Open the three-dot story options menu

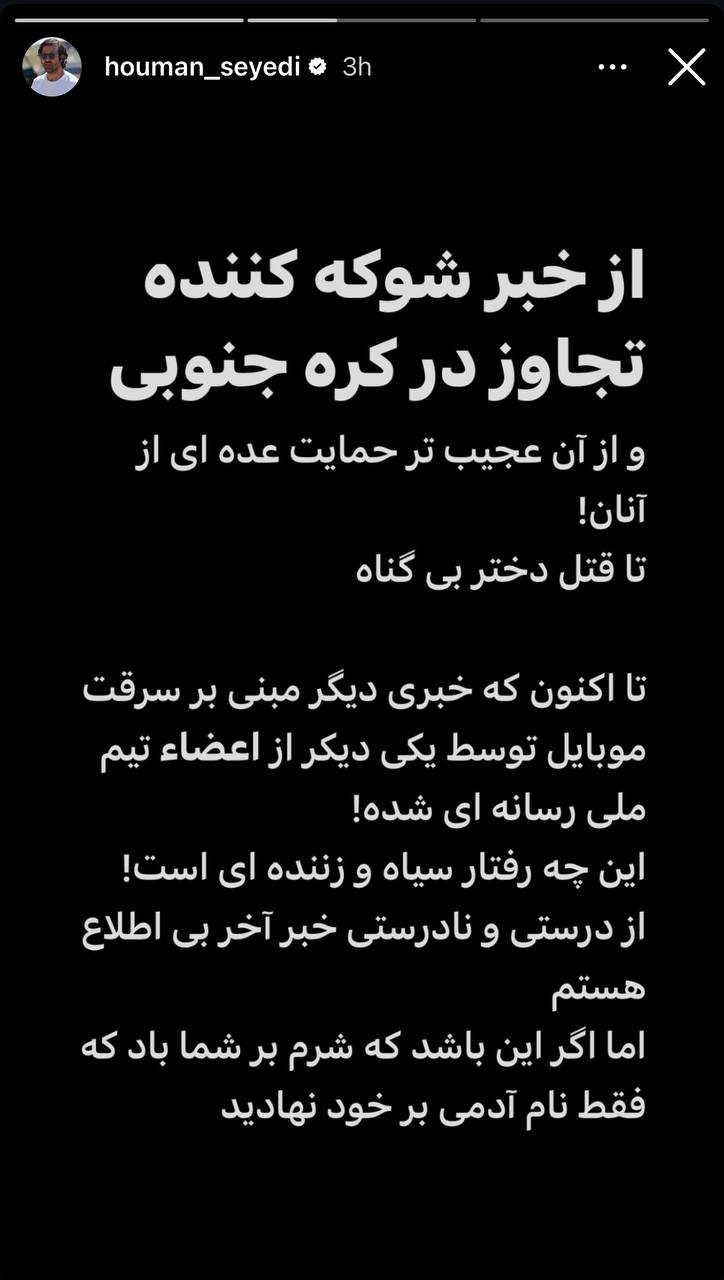tap(612, 67)
